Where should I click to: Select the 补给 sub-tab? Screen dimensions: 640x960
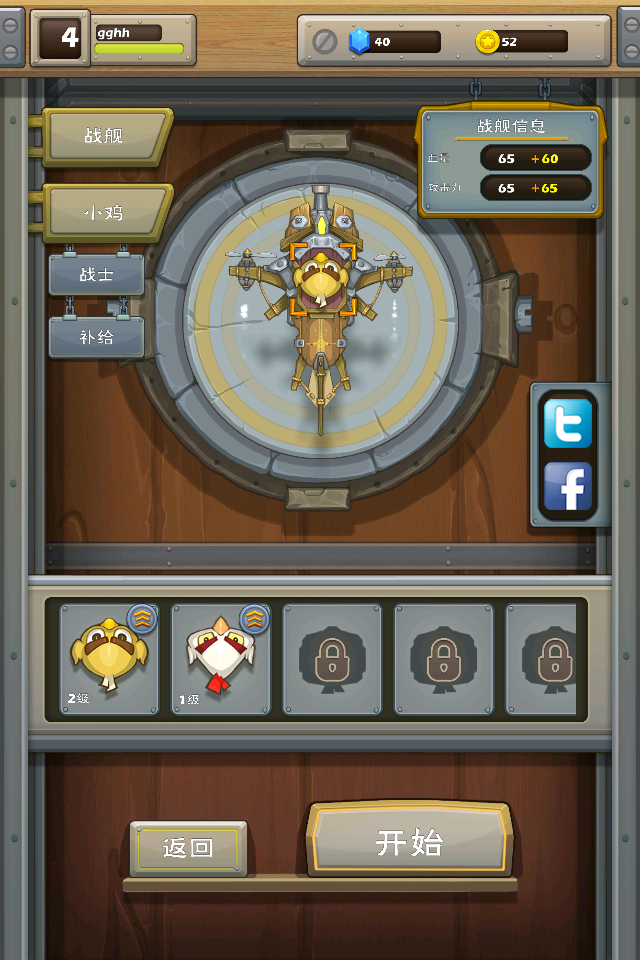[x=97, y=337]
